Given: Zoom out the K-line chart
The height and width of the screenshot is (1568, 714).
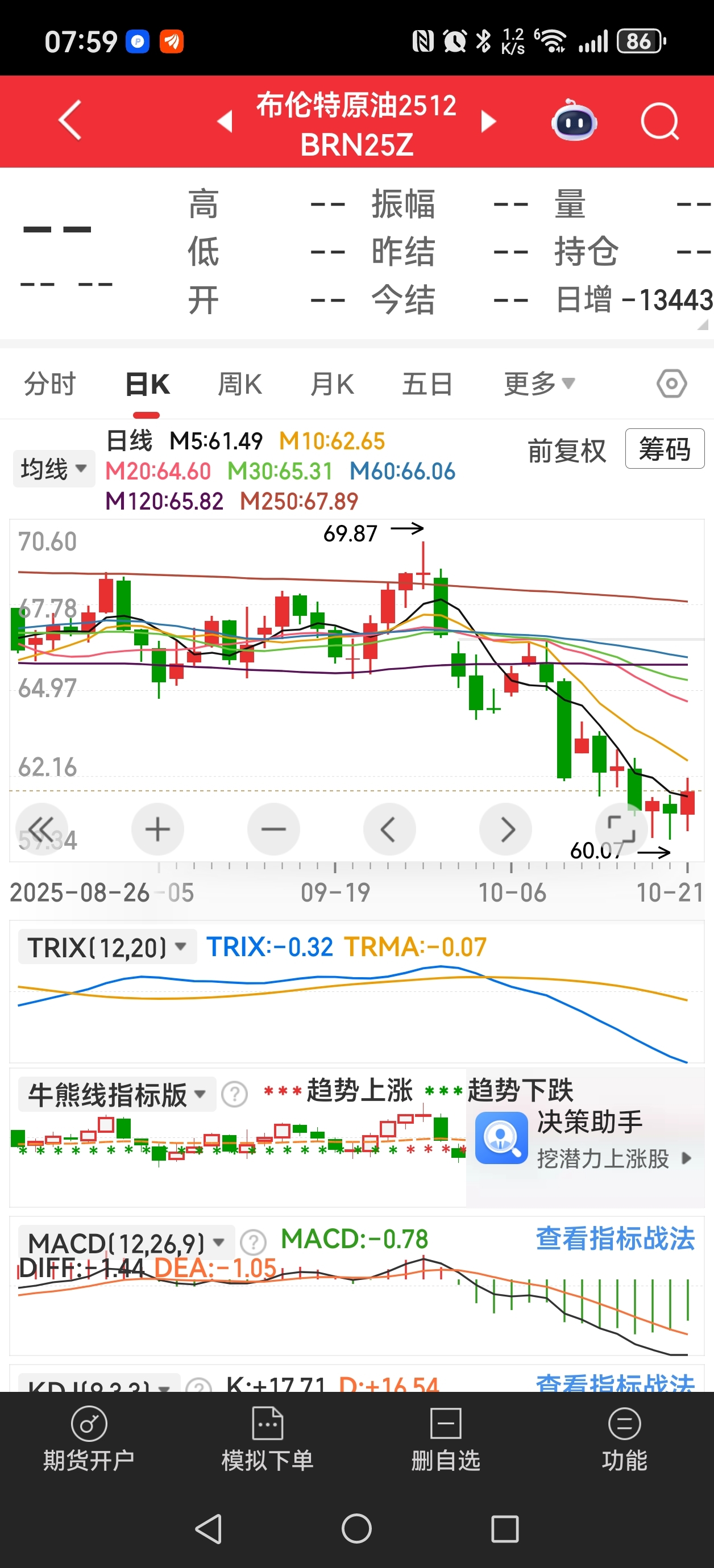Looking at the screenshot, I should [x=273, y=829].
